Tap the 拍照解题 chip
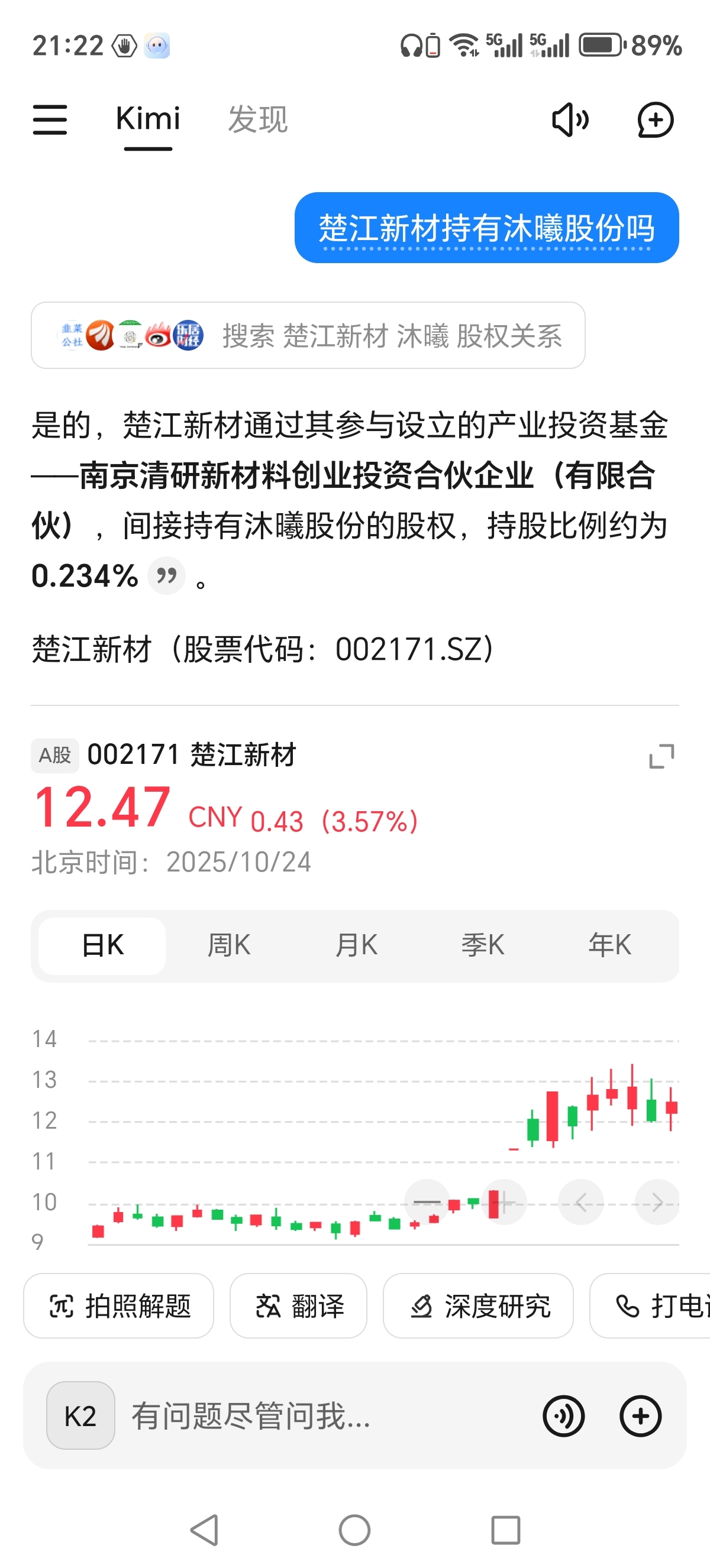The image size is (710, 1568). (119, 1305)
